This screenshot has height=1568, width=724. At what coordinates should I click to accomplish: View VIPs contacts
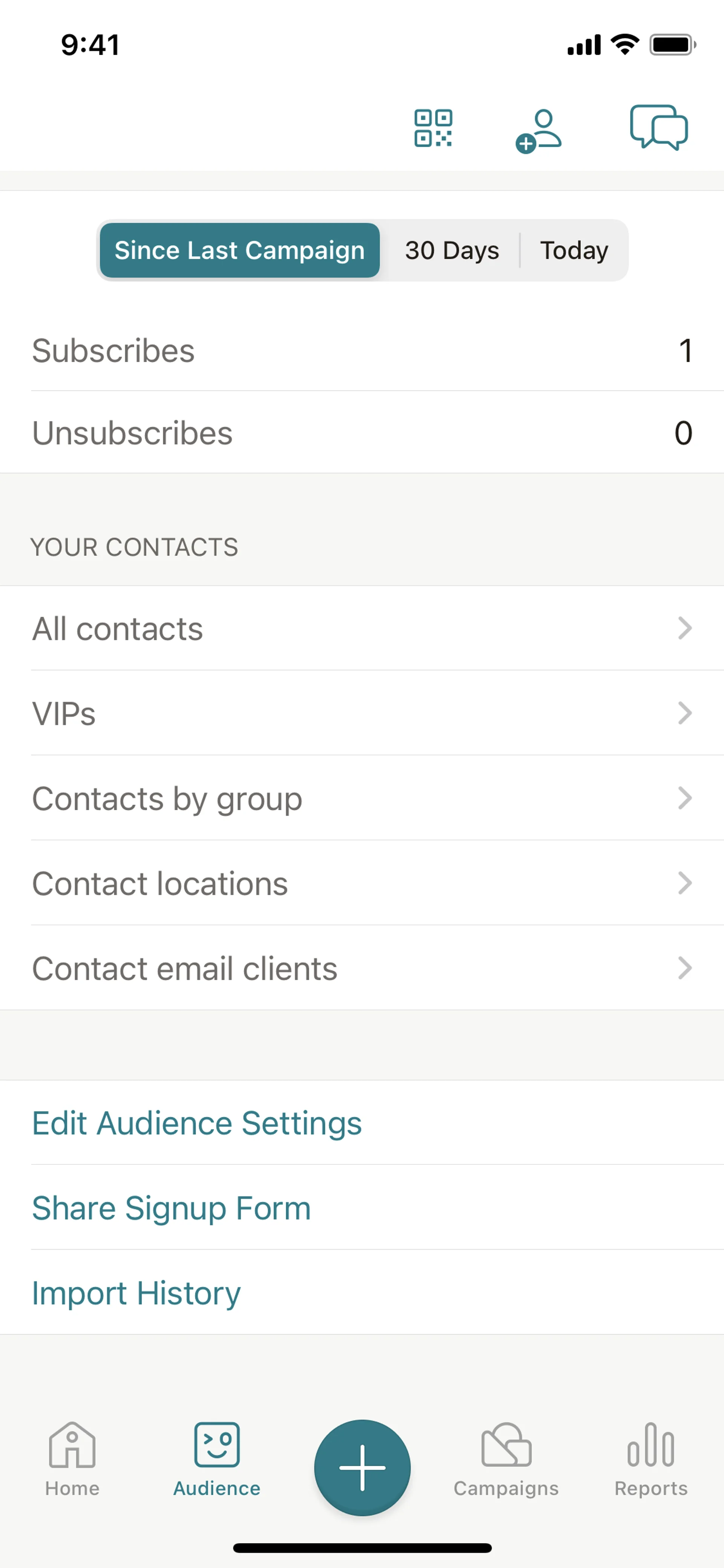[x=362, y=713]
